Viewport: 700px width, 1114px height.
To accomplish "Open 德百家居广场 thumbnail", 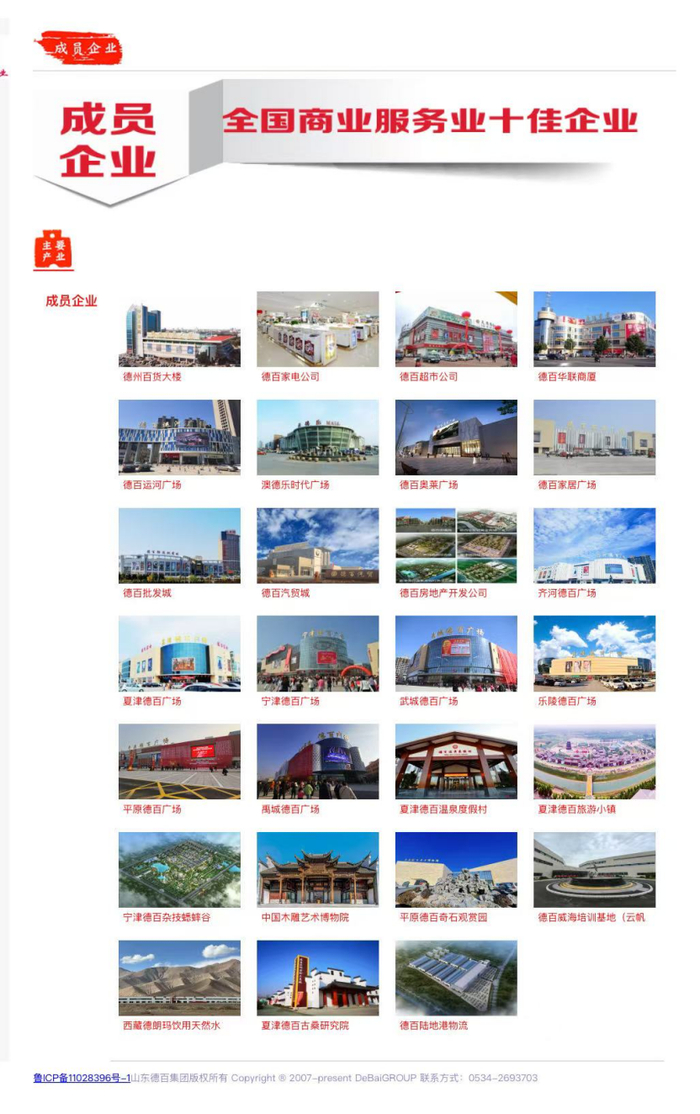I will (594, 437).
